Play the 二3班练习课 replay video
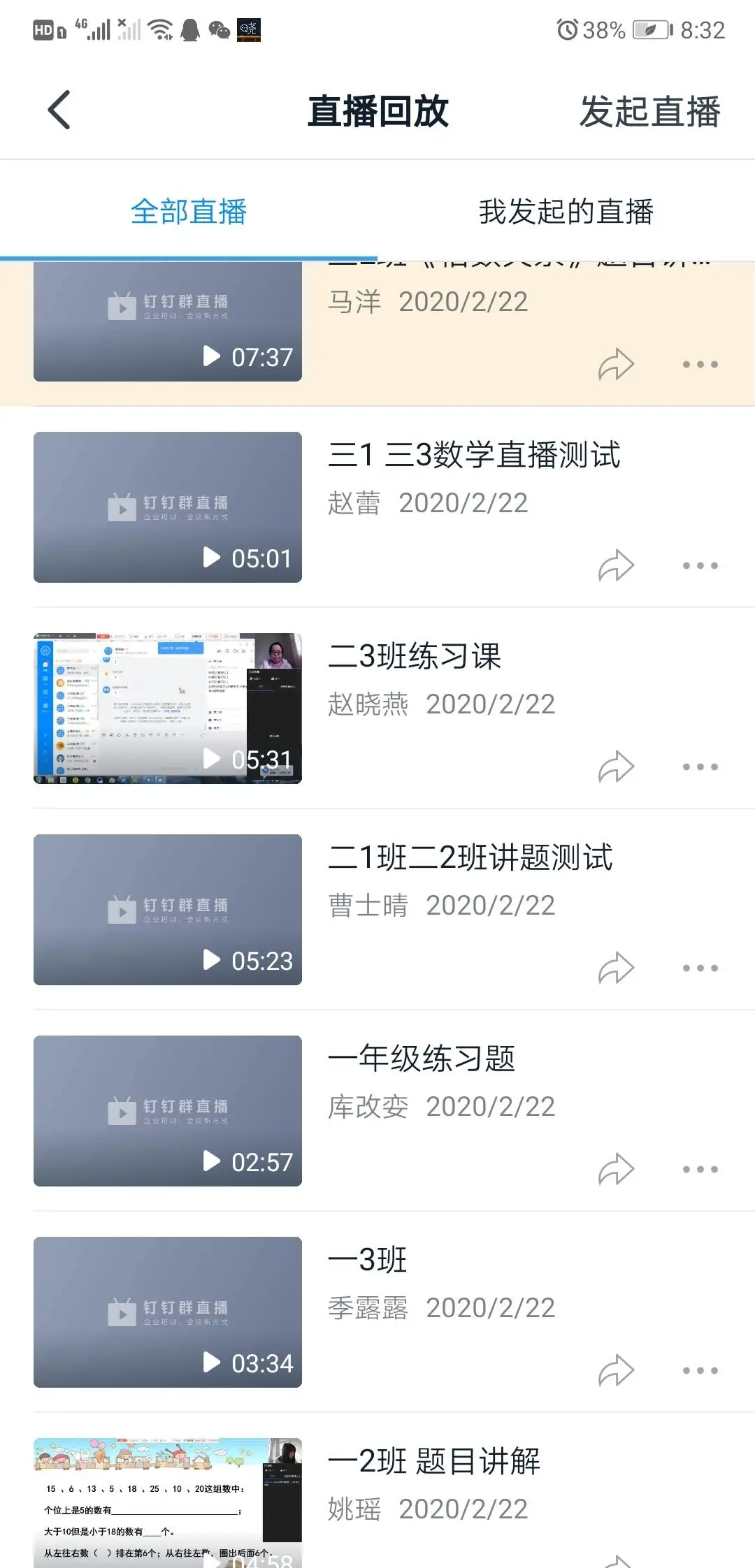 (x=168, y=709)
